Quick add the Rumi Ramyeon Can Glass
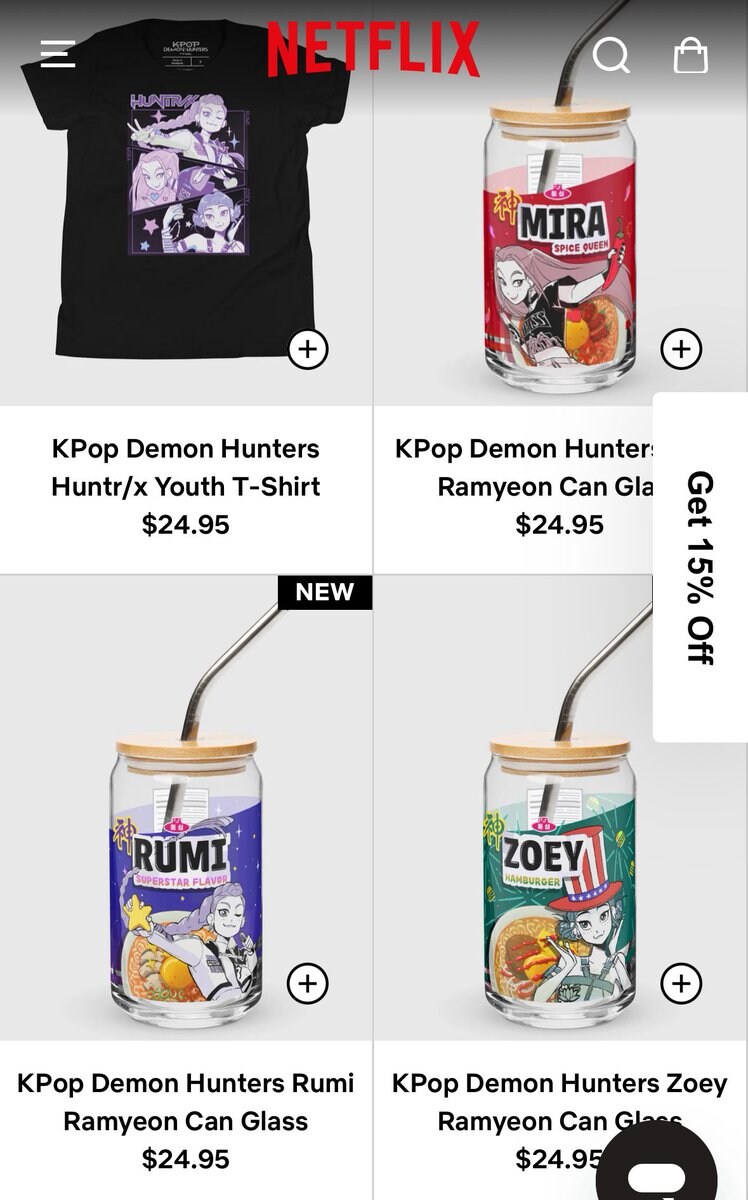This screenshot has height=1200, width=748. pos(308,983)
